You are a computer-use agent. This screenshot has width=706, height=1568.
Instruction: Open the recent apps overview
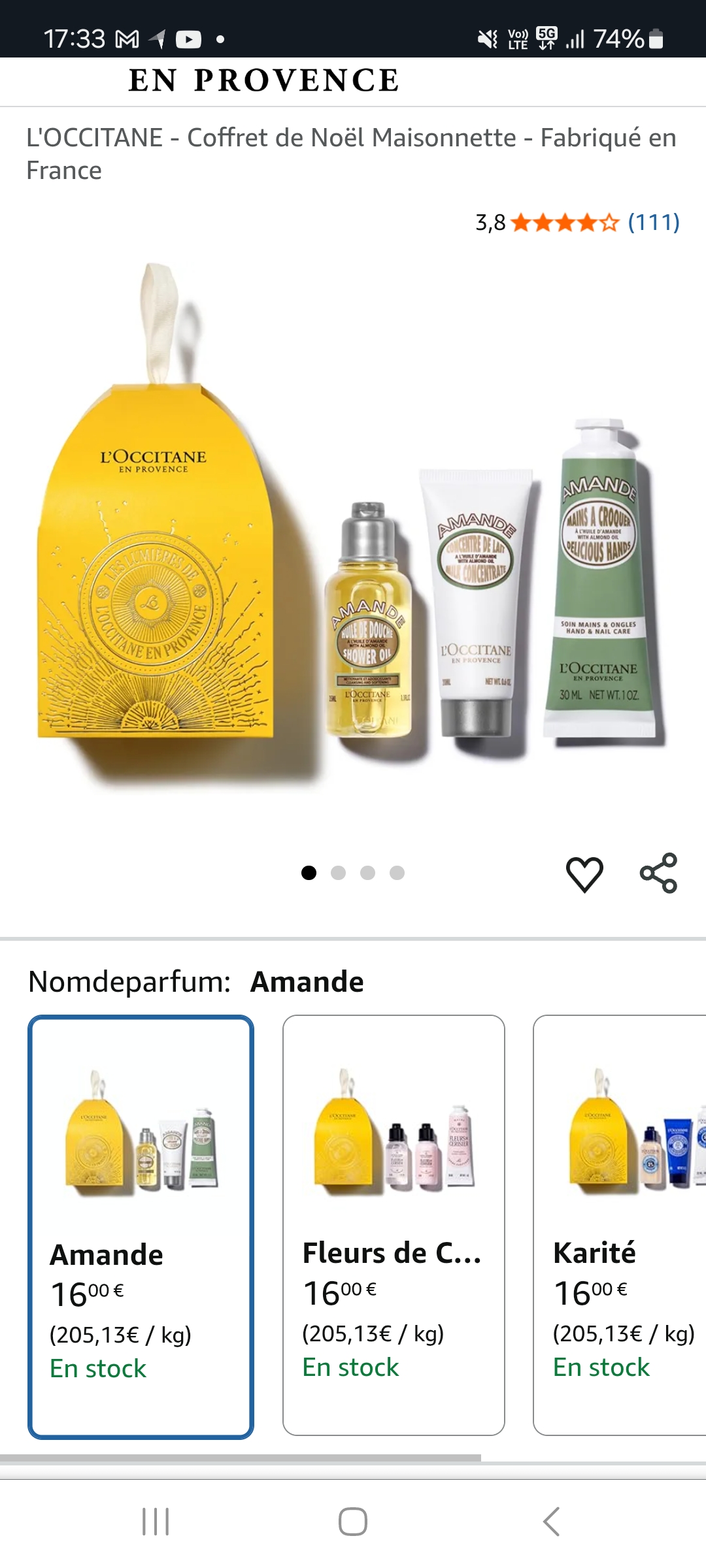click(x=156, y=1522)
